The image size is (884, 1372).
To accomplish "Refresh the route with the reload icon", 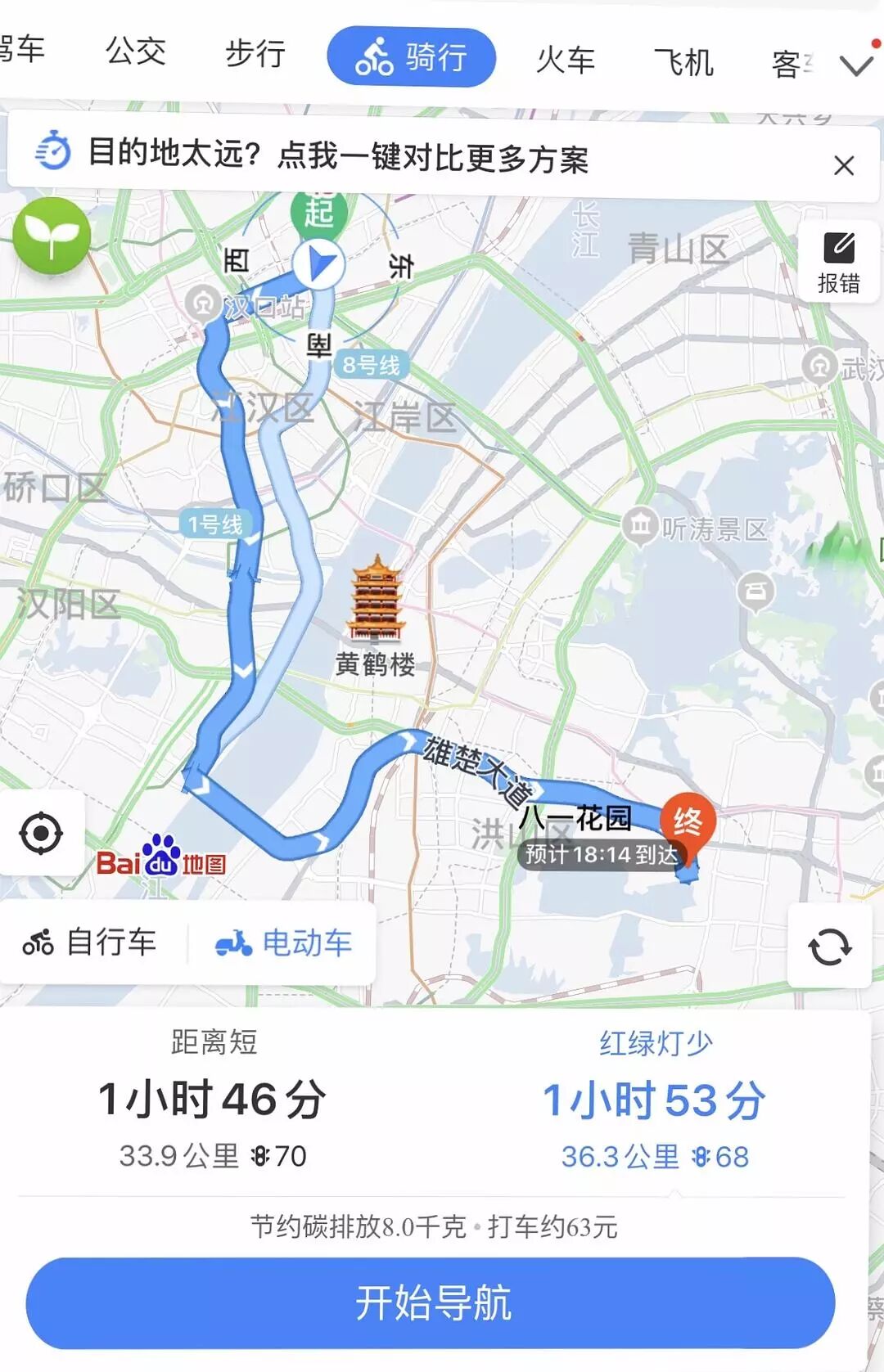I will [830, 947].
